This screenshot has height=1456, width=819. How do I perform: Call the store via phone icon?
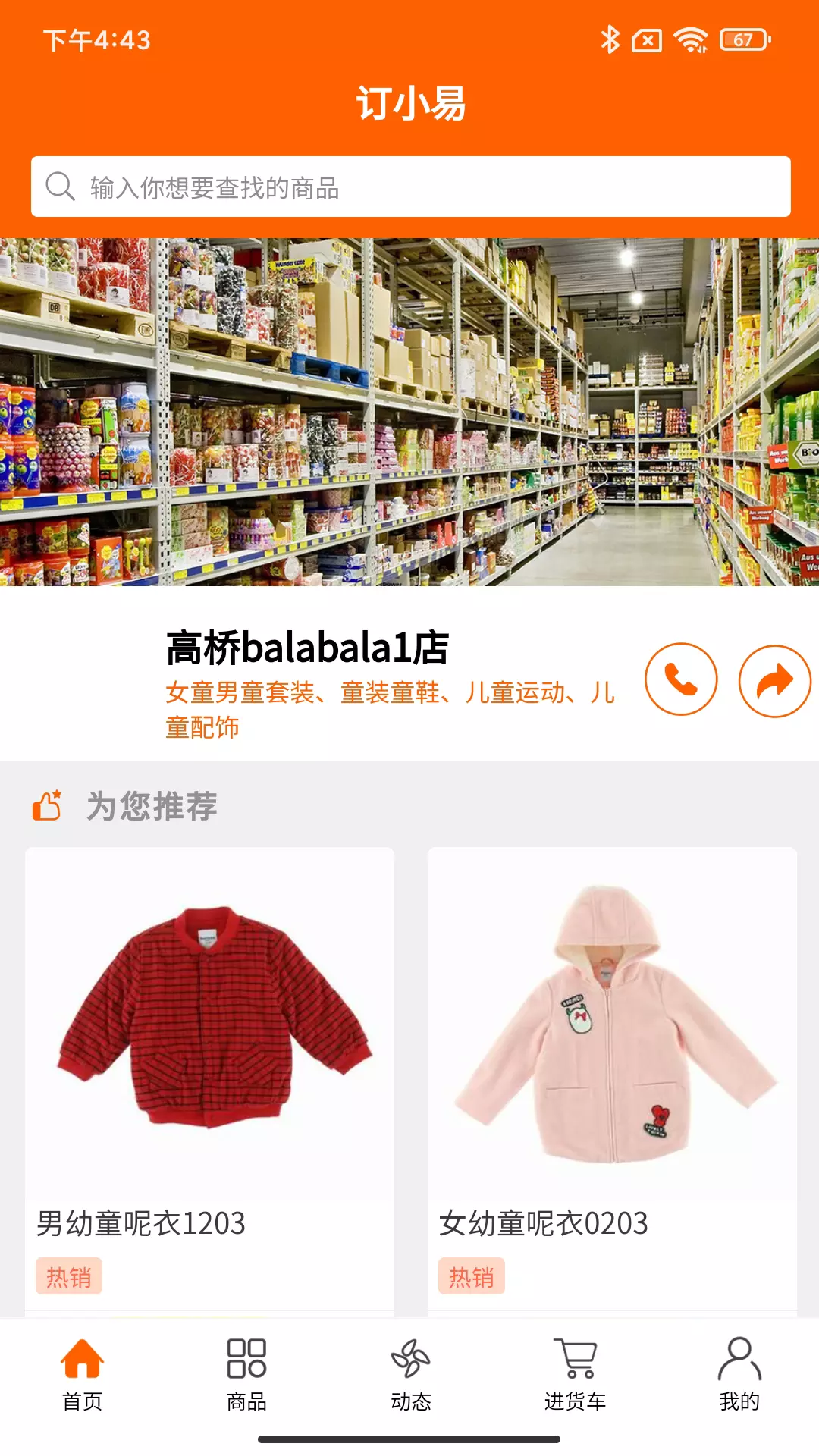coord(681,679)
